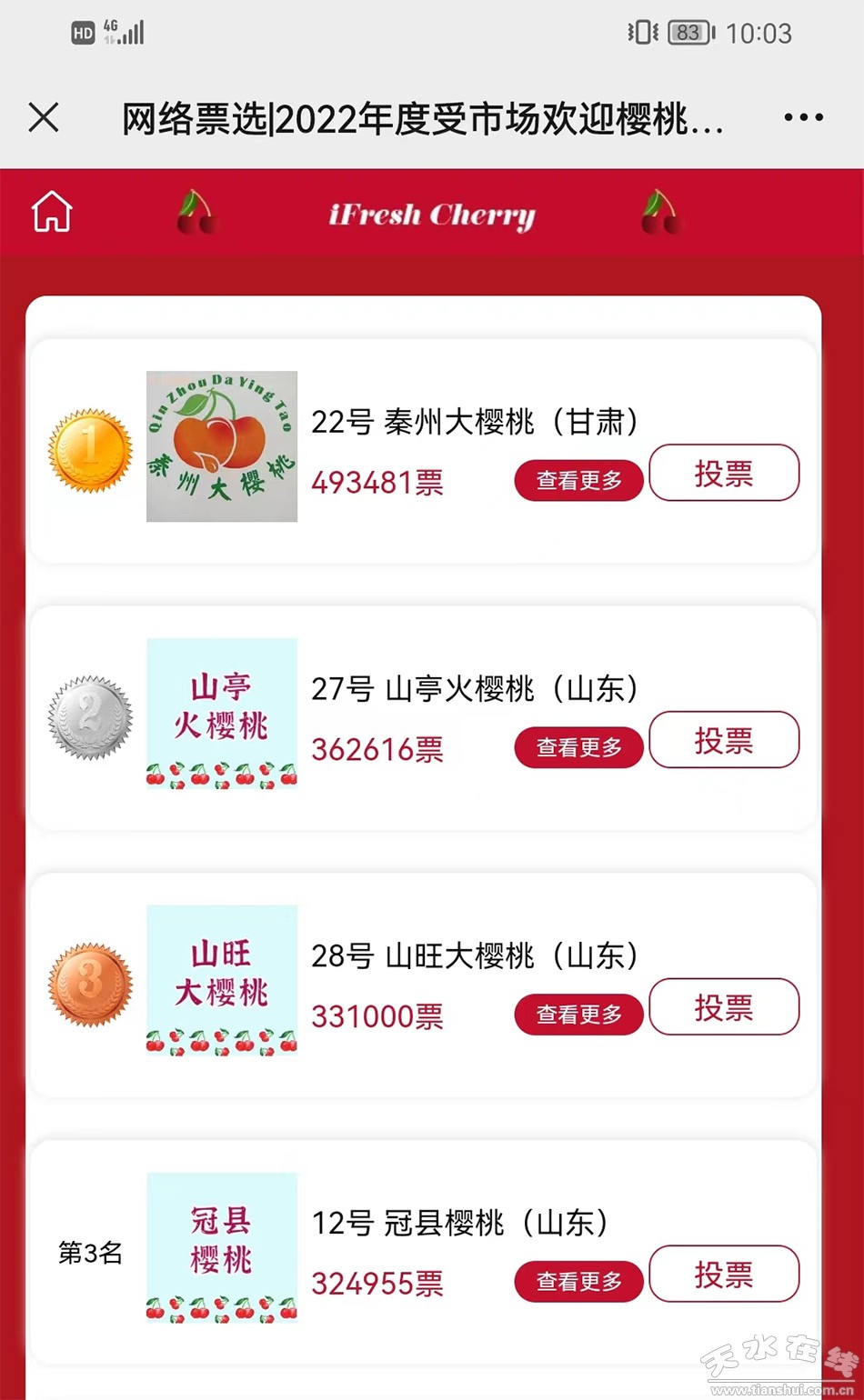
Task: Vote for 22号 秦州大樱桃
Action: coord(724,473)
